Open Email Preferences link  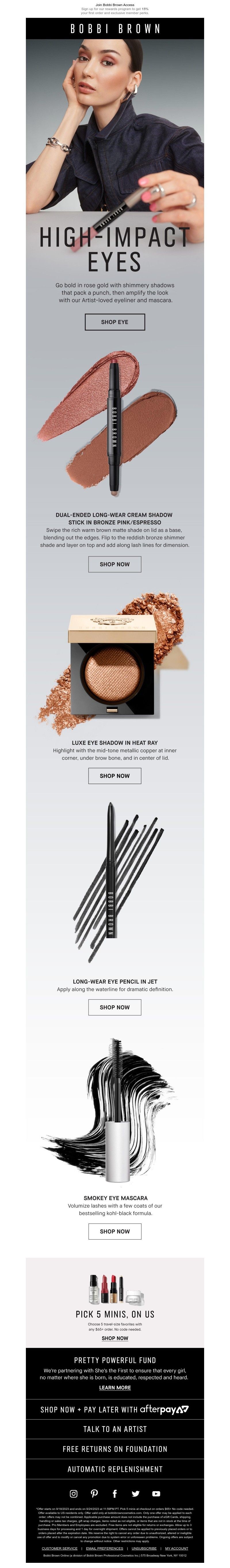pos(104,1548)
